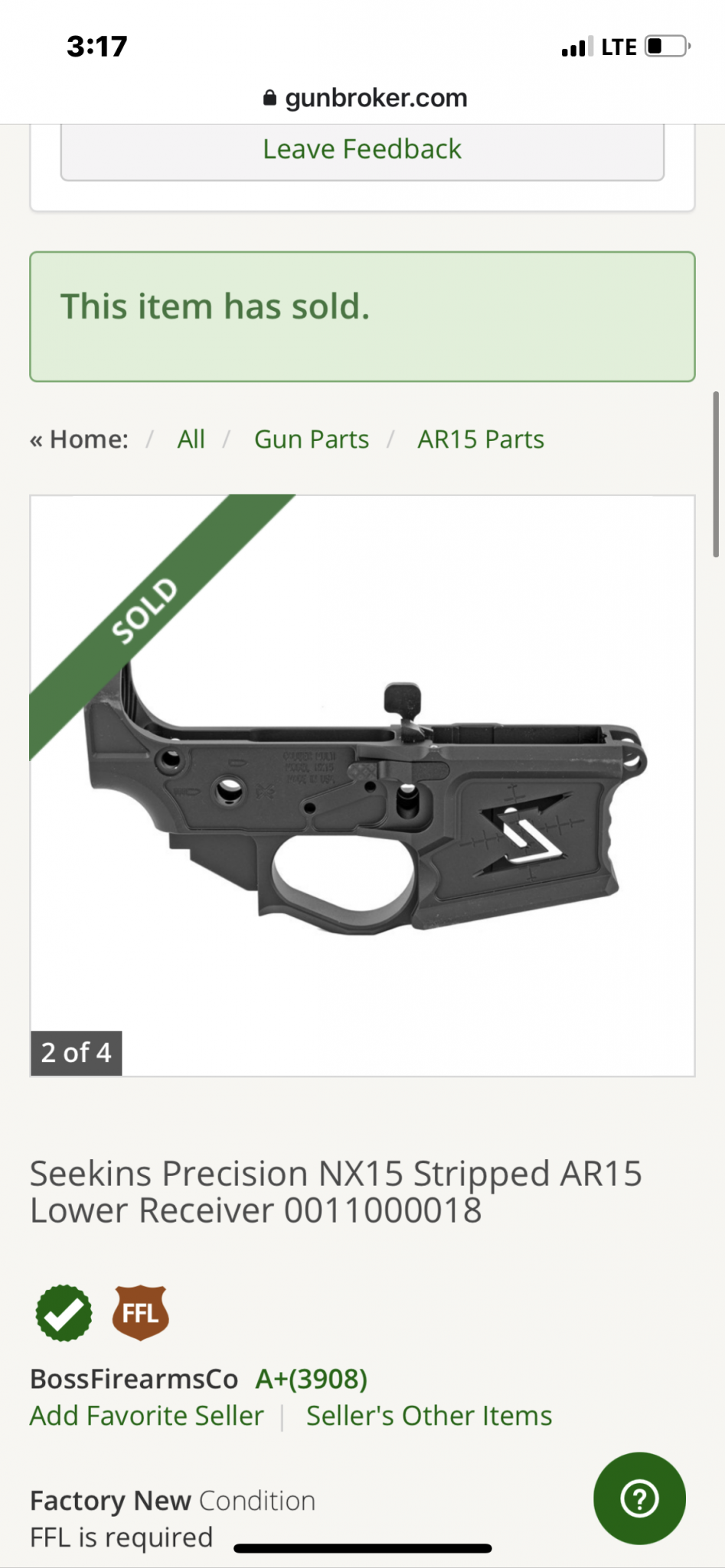View Seller's Other Items
725x1568 pixels.
click(429, 1416)
